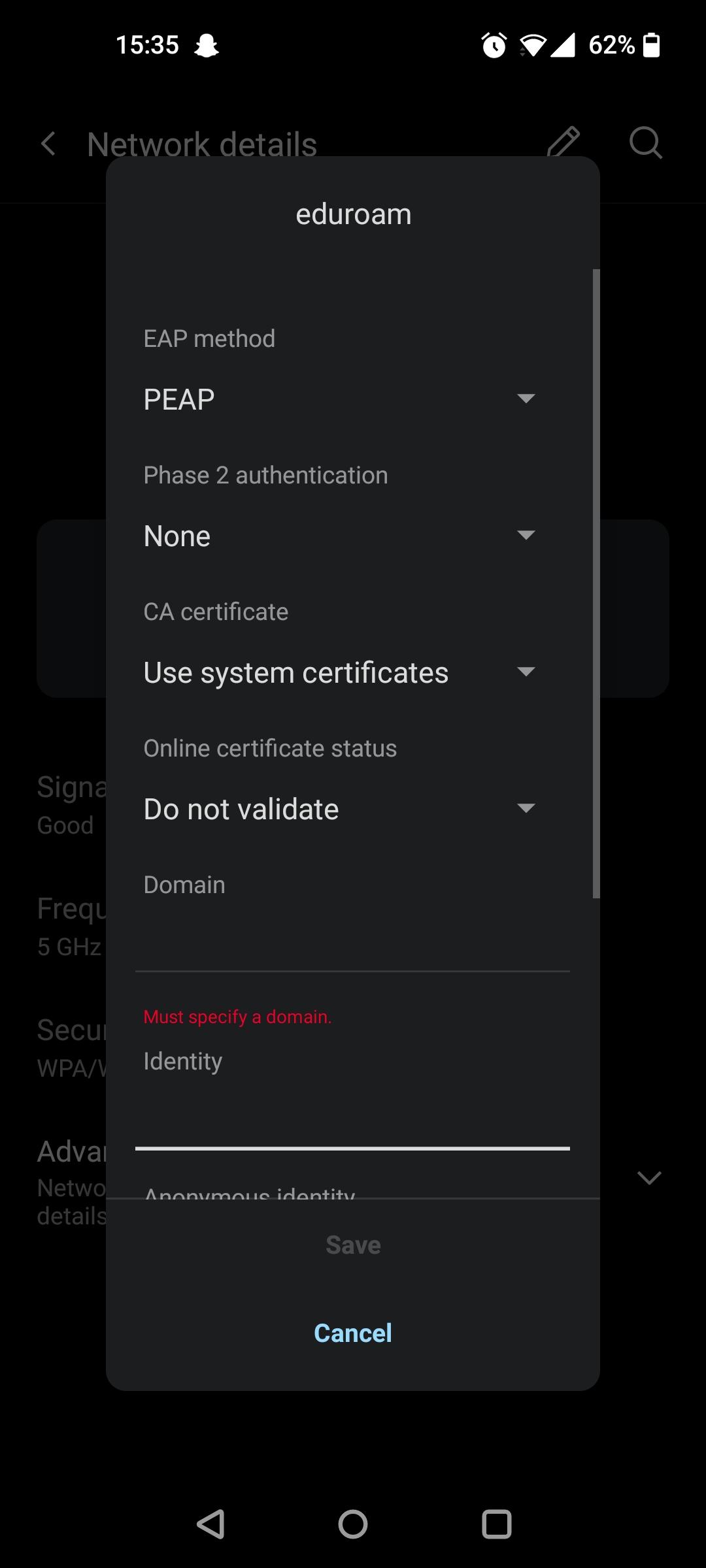
Task: Cancel the eduroam network dialog
Action: coord(352,1333)
